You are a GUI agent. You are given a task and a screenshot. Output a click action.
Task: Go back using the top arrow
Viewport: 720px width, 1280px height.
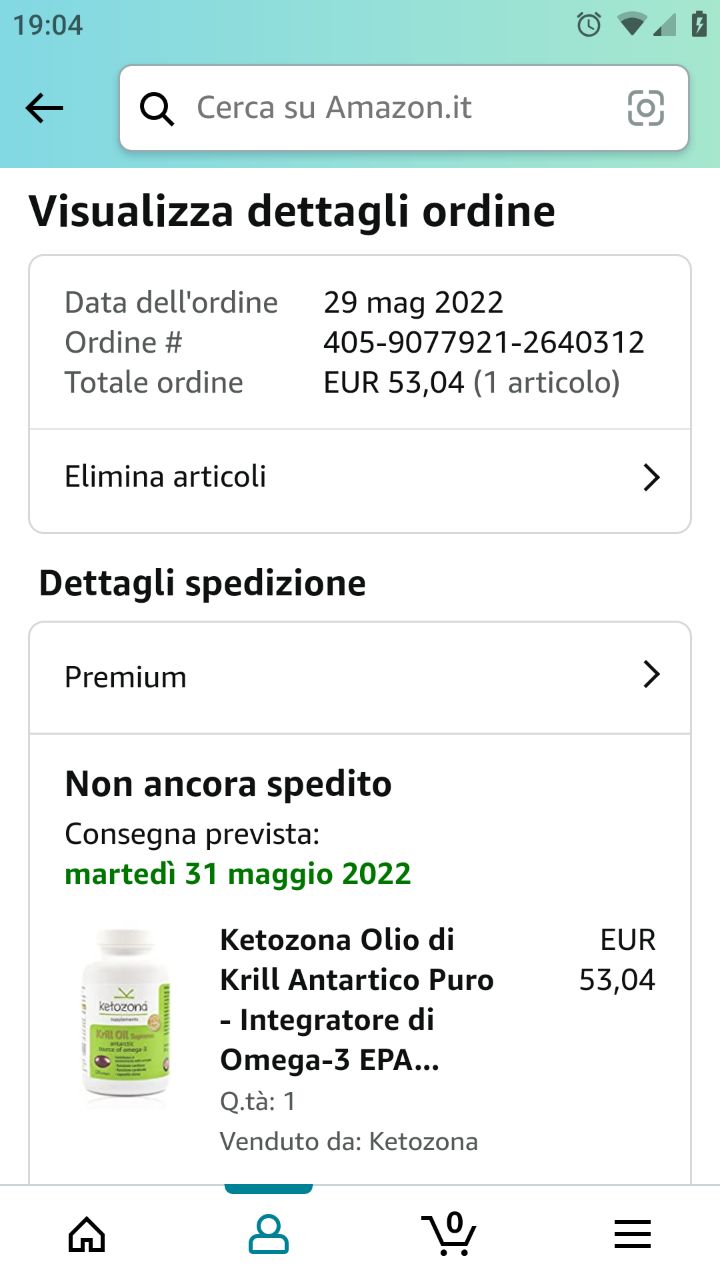coord(44,108)
